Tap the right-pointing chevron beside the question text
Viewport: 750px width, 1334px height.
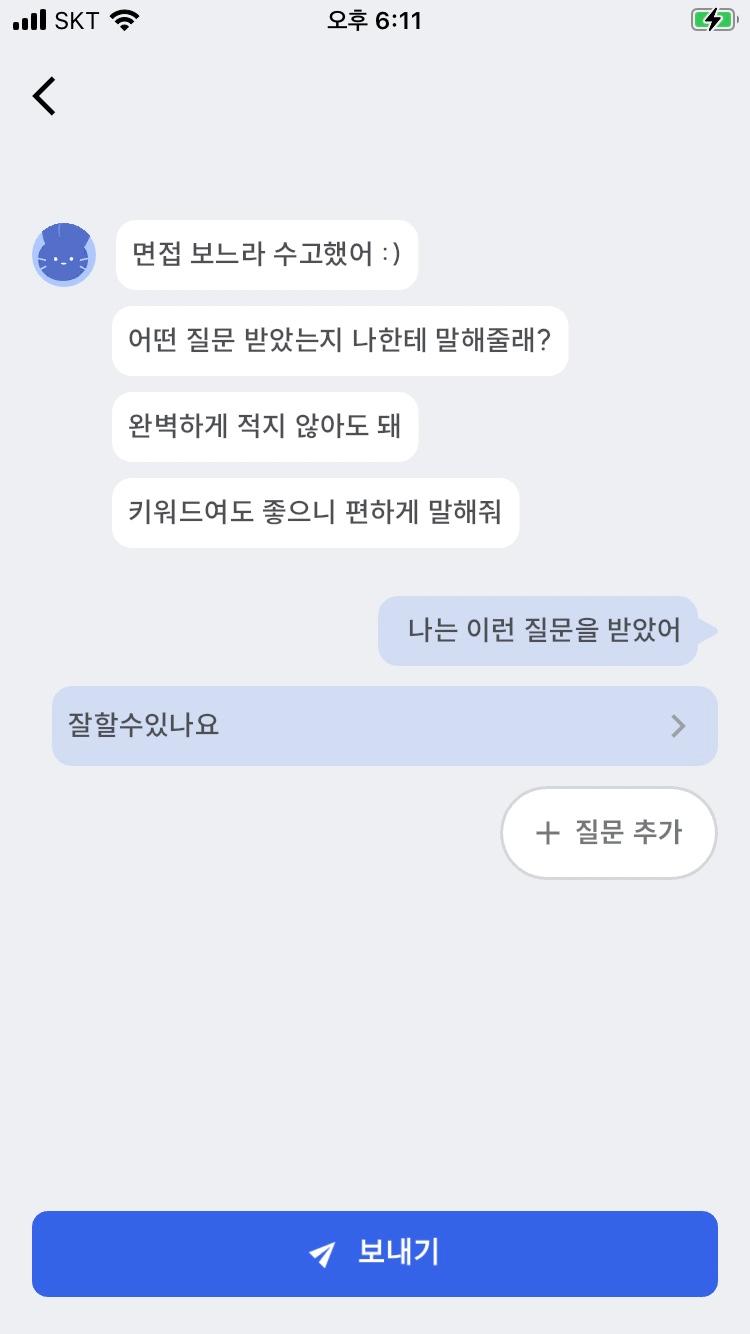(679, 725)
